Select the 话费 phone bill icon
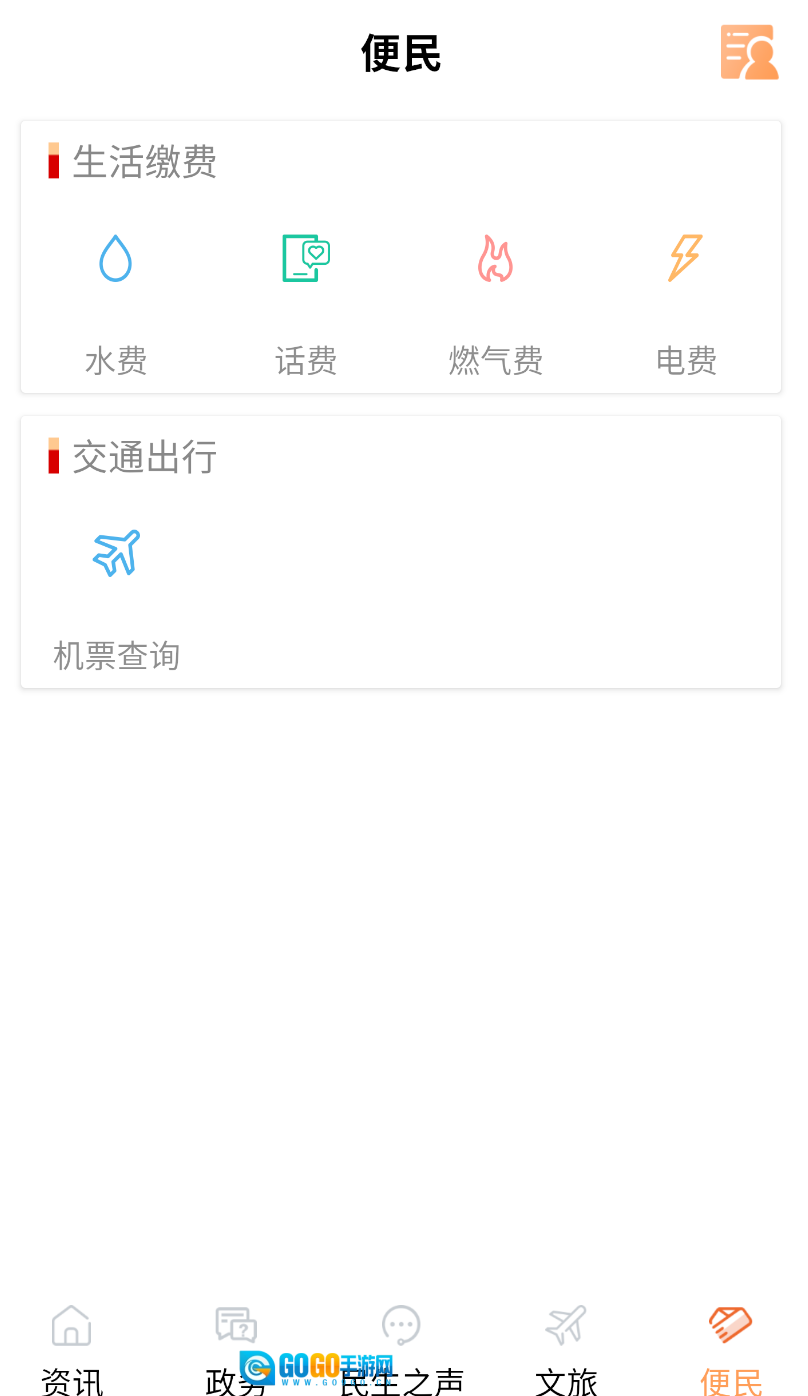The image size is (808, 1396). pyautogui.click(x=305, y=258)
